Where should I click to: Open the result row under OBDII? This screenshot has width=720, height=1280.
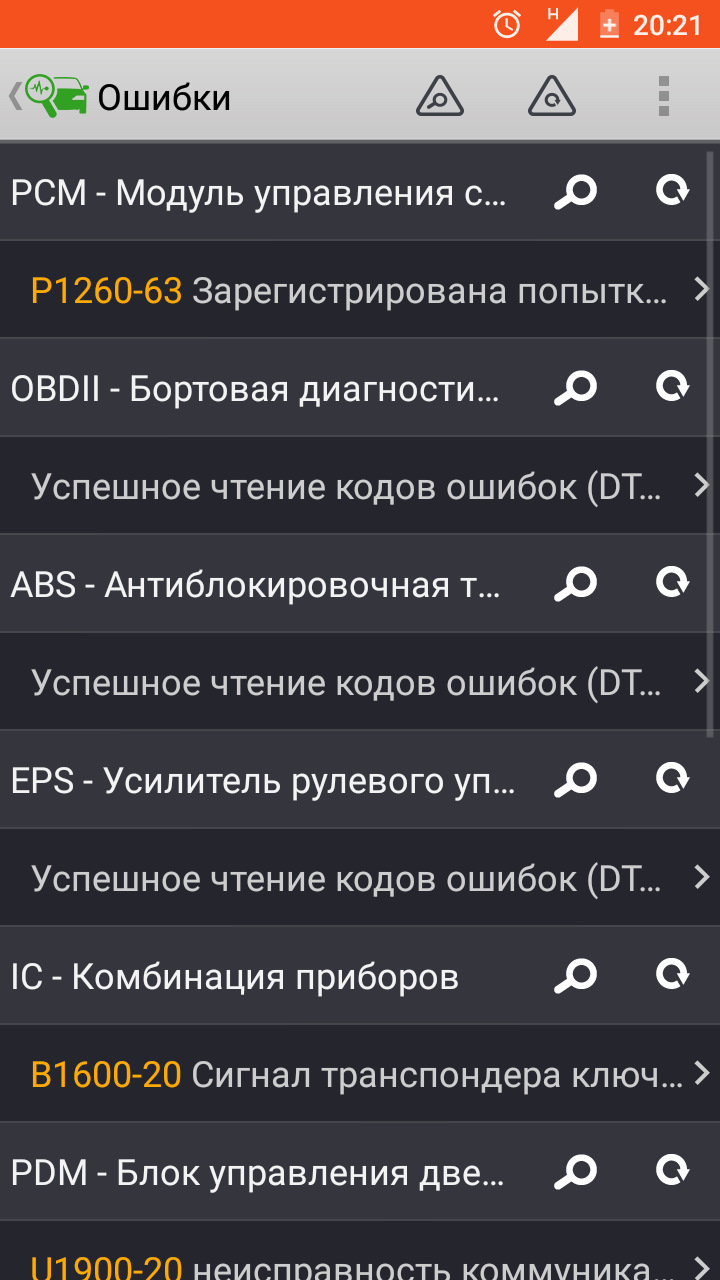pos(360,486)
